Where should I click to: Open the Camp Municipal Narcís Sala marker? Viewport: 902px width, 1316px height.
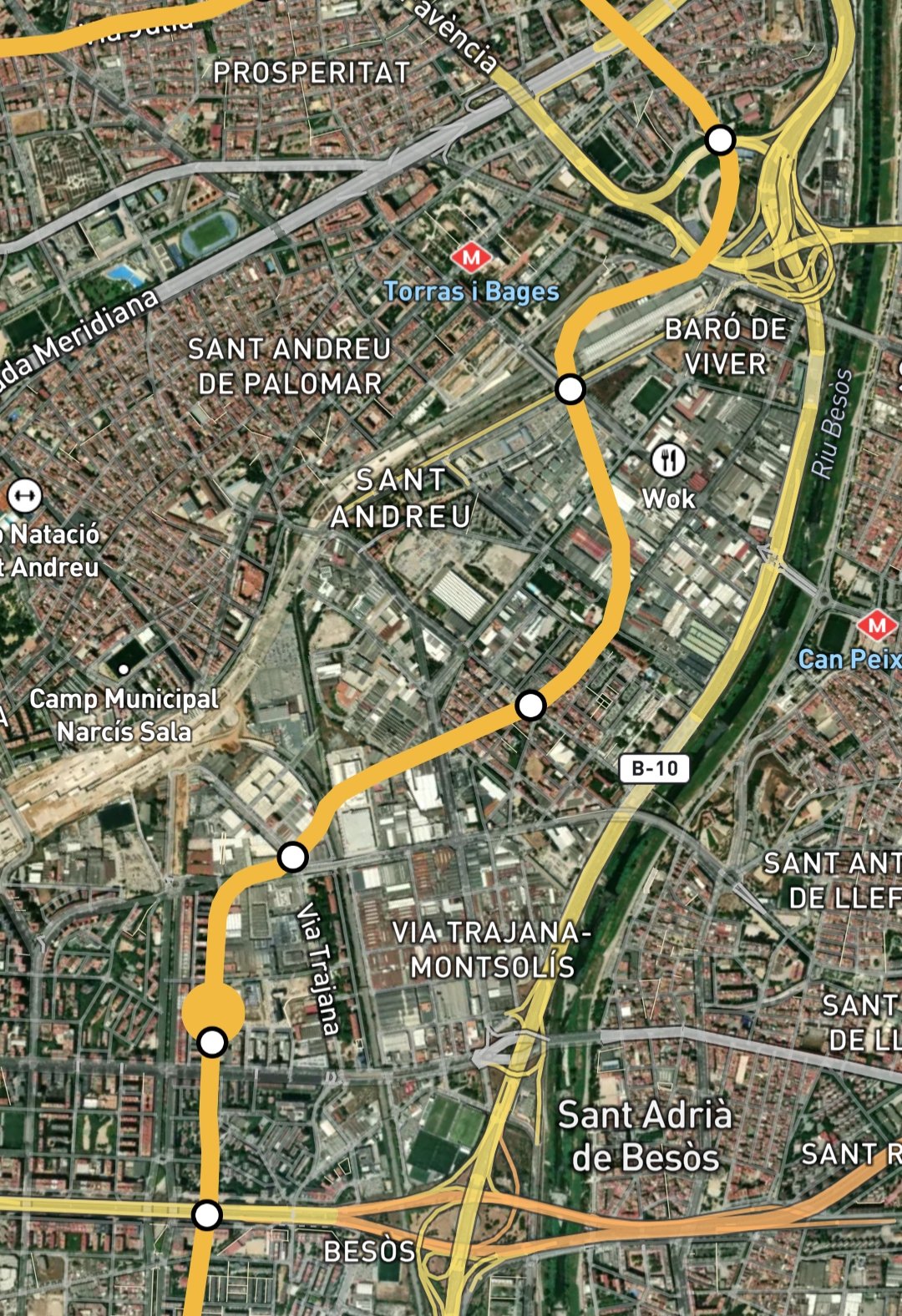tap(124, 670)
